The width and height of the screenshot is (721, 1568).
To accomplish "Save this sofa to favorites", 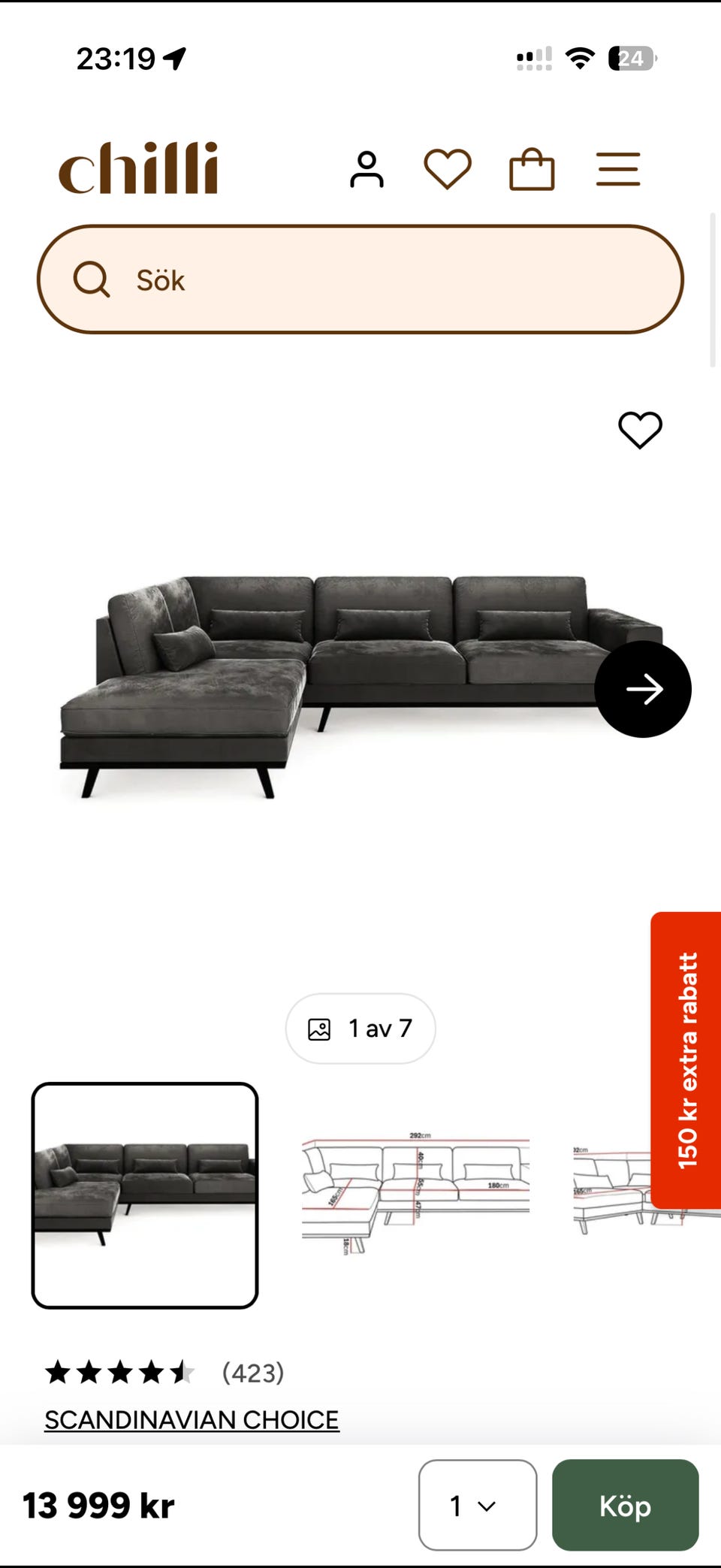I will click(x=640, y=431).
